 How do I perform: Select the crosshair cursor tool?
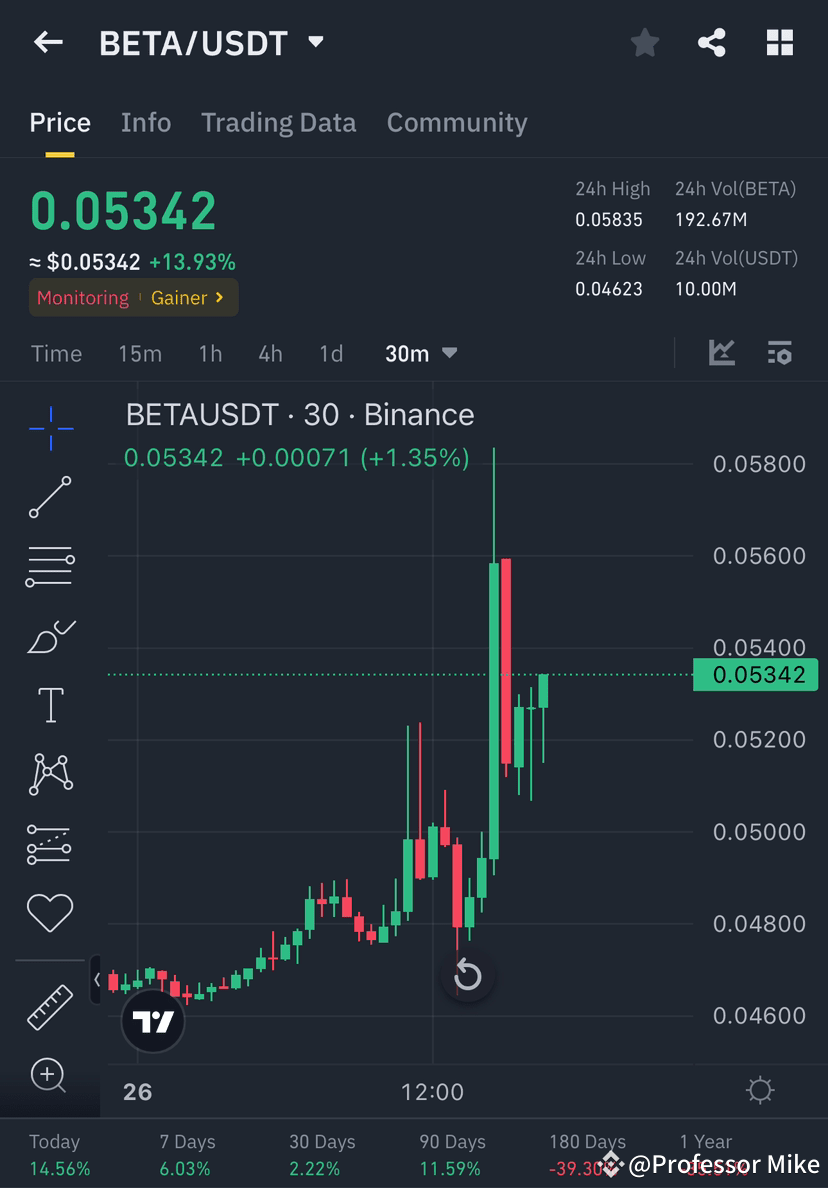click(x=50, y=428)
